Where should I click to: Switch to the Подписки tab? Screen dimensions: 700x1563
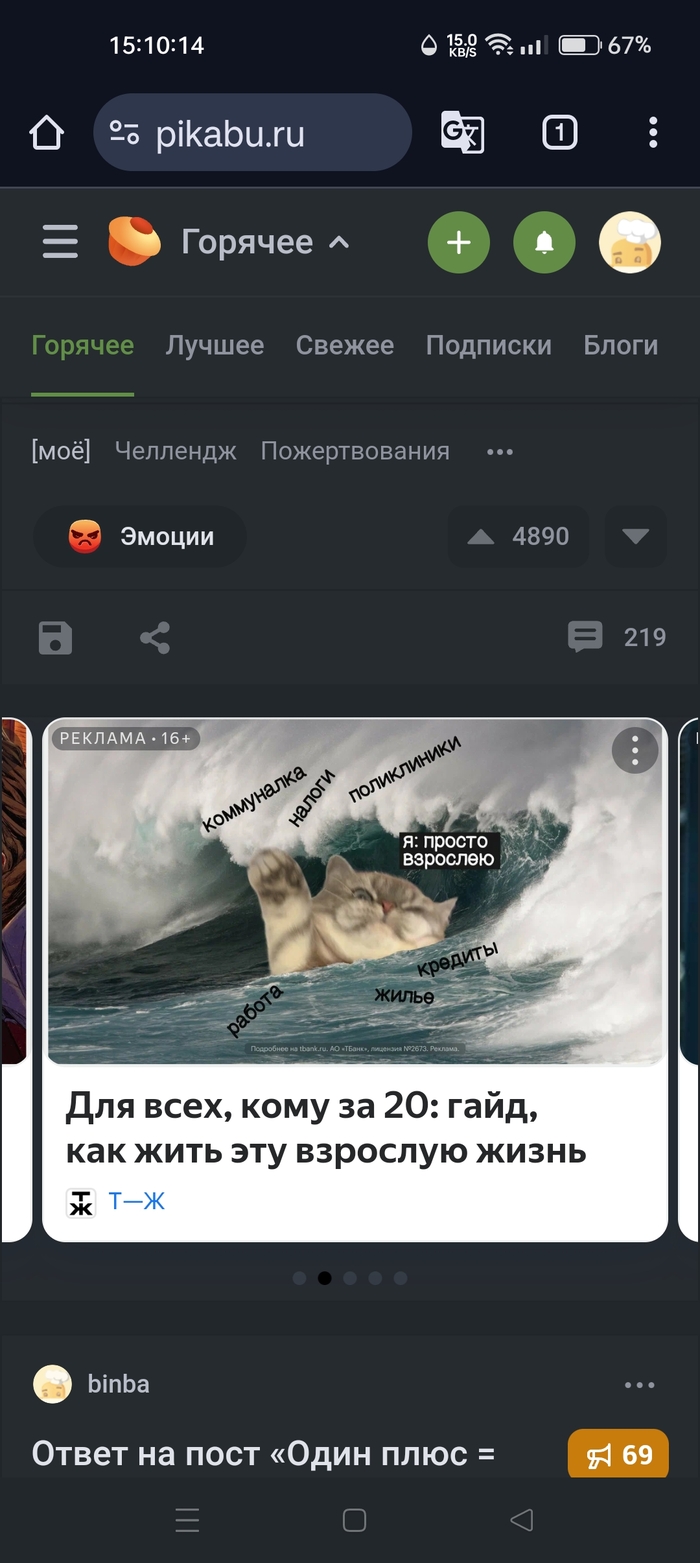488,346
